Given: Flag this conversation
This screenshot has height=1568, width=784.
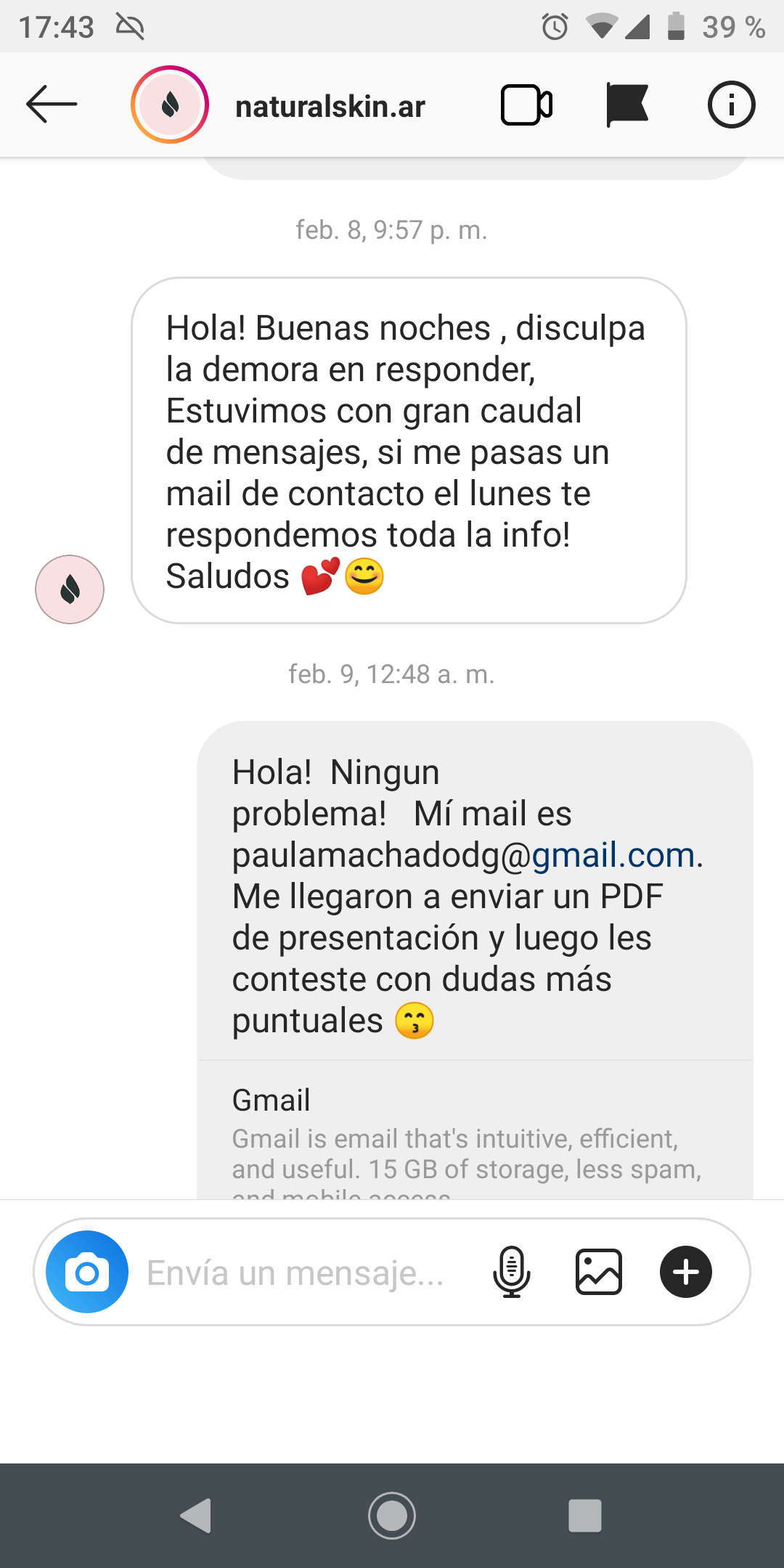Looking at the screenshot, I should 626,105.
